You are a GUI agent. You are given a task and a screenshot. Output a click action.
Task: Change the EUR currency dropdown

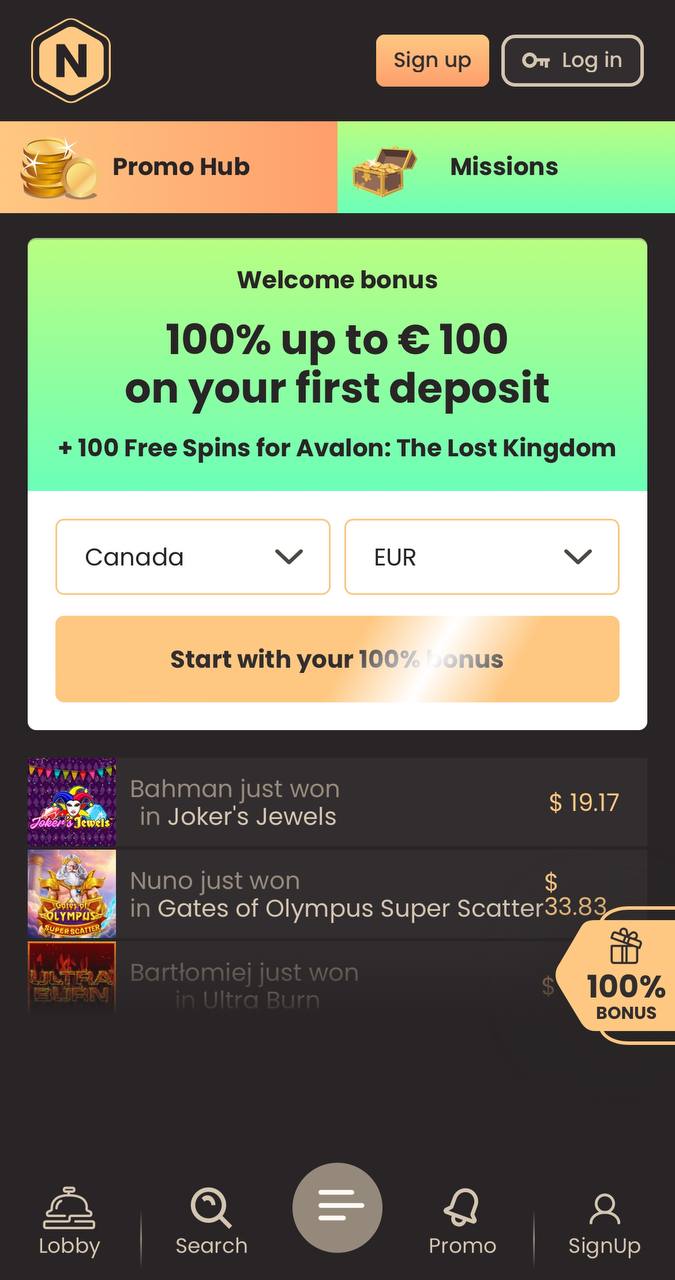pyautogui.click(x=482, y=557)
